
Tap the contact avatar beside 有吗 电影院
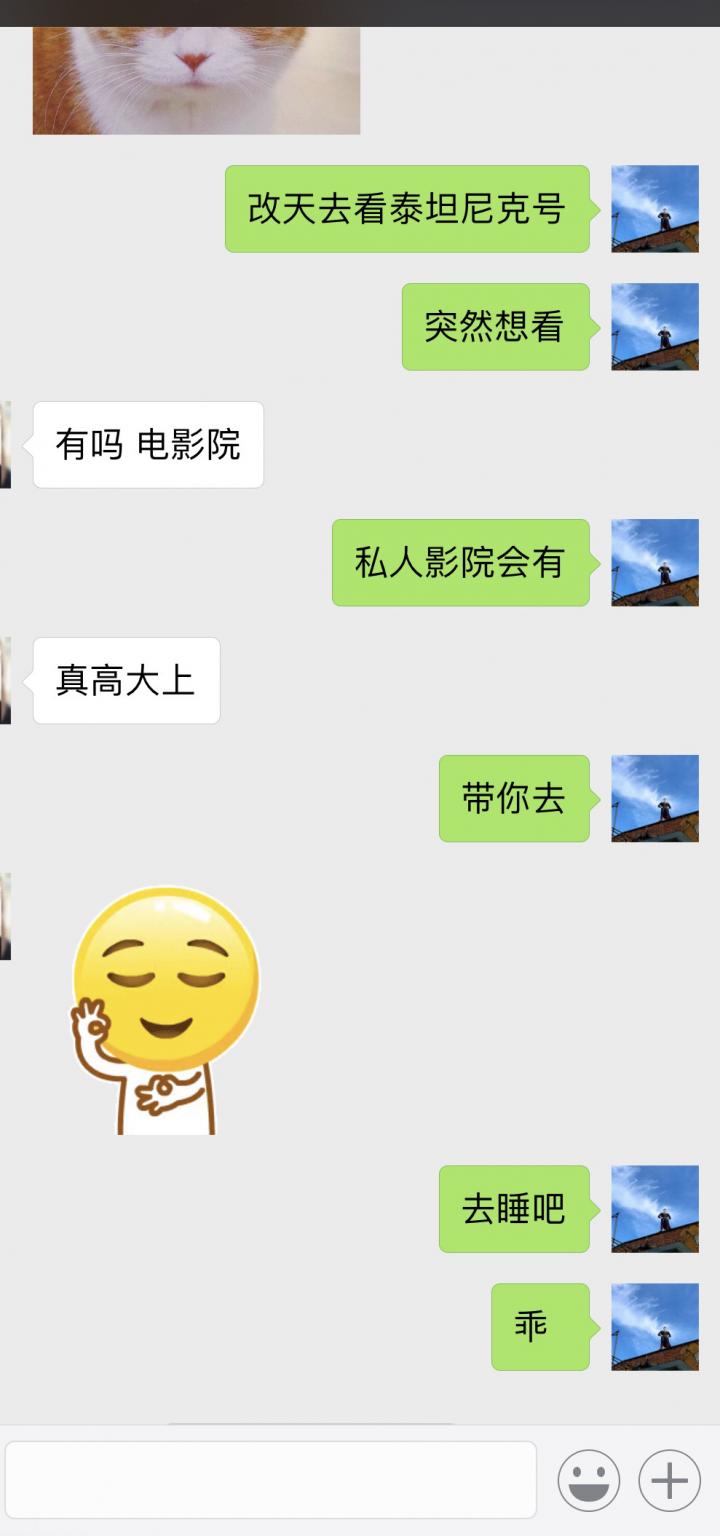click(5, 444)
